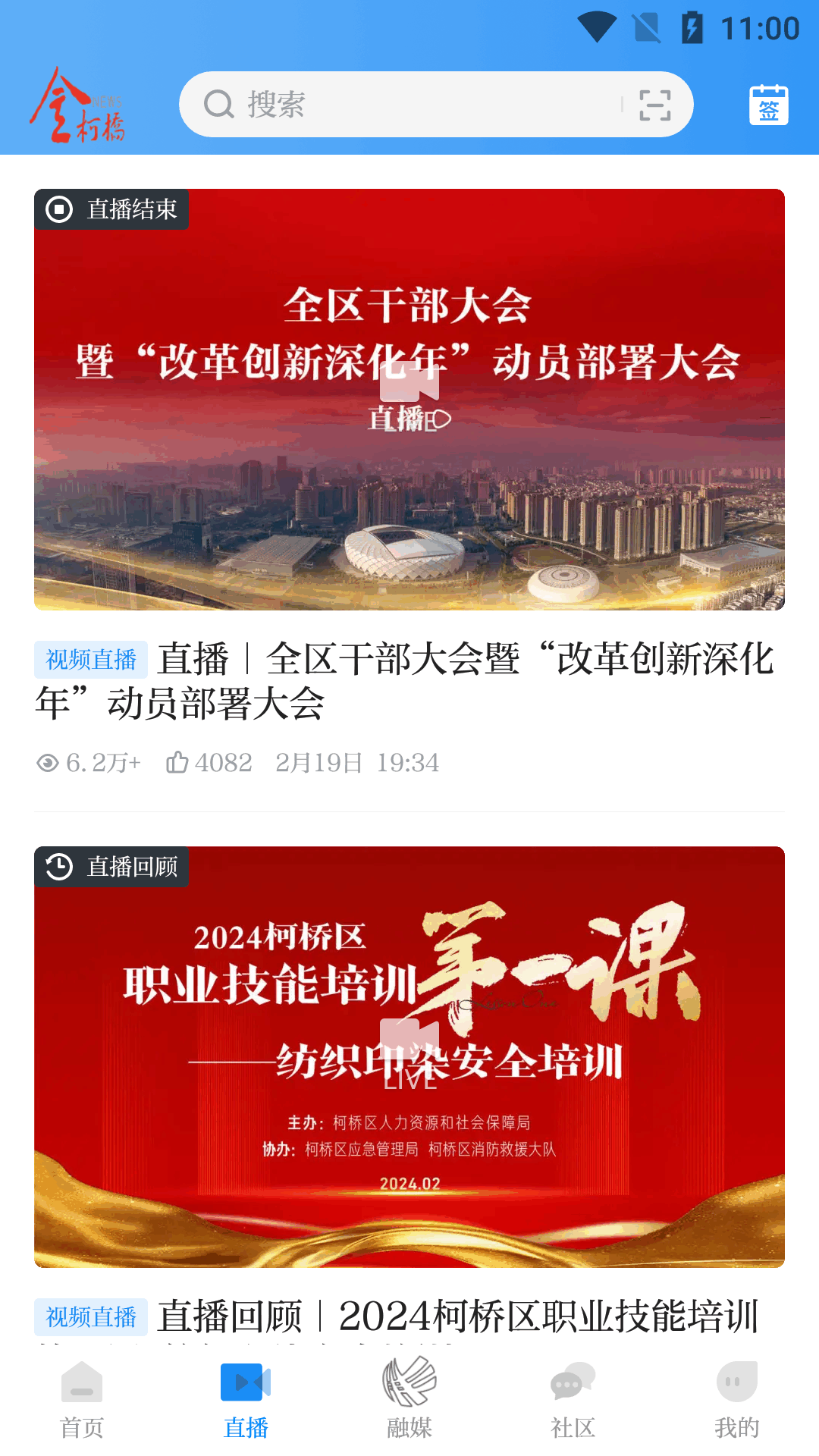
Task: Tap the scan icon in the search bar
Action: tap(654, 105)
